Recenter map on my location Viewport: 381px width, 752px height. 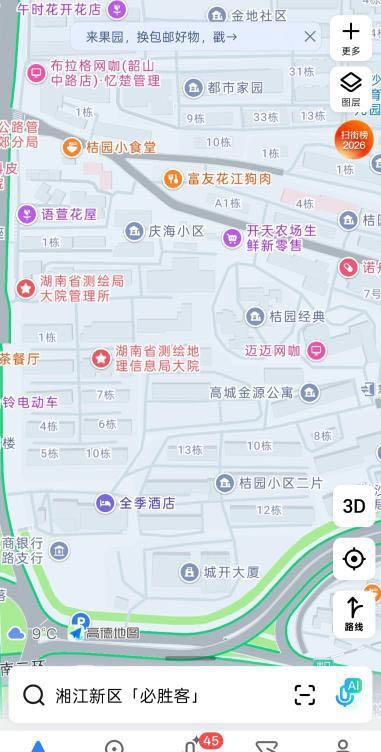354,559
